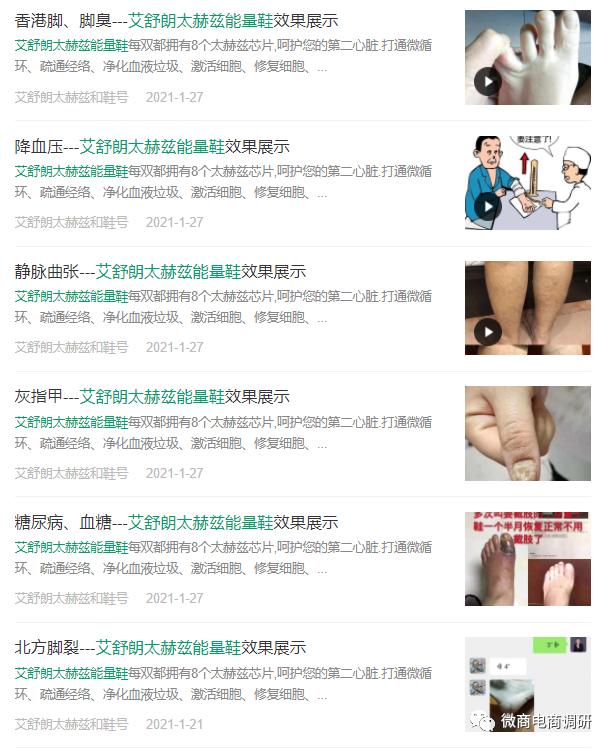Play the 降血压 cartoon video thumbnail
The width and height of the screenshot is (611, 749).
click(487, 207)
